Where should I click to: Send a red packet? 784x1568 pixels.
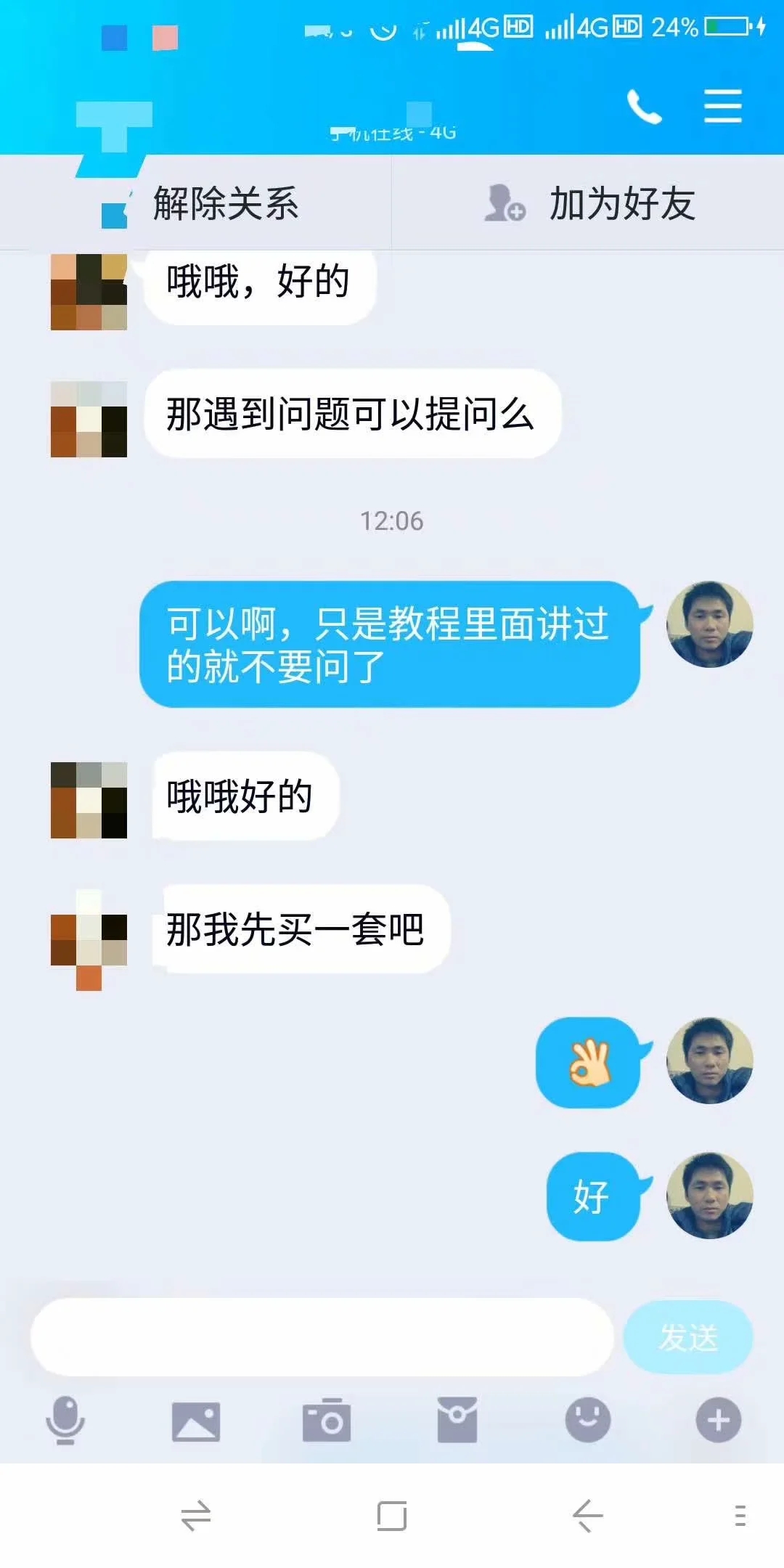(x=457, y=1420)
